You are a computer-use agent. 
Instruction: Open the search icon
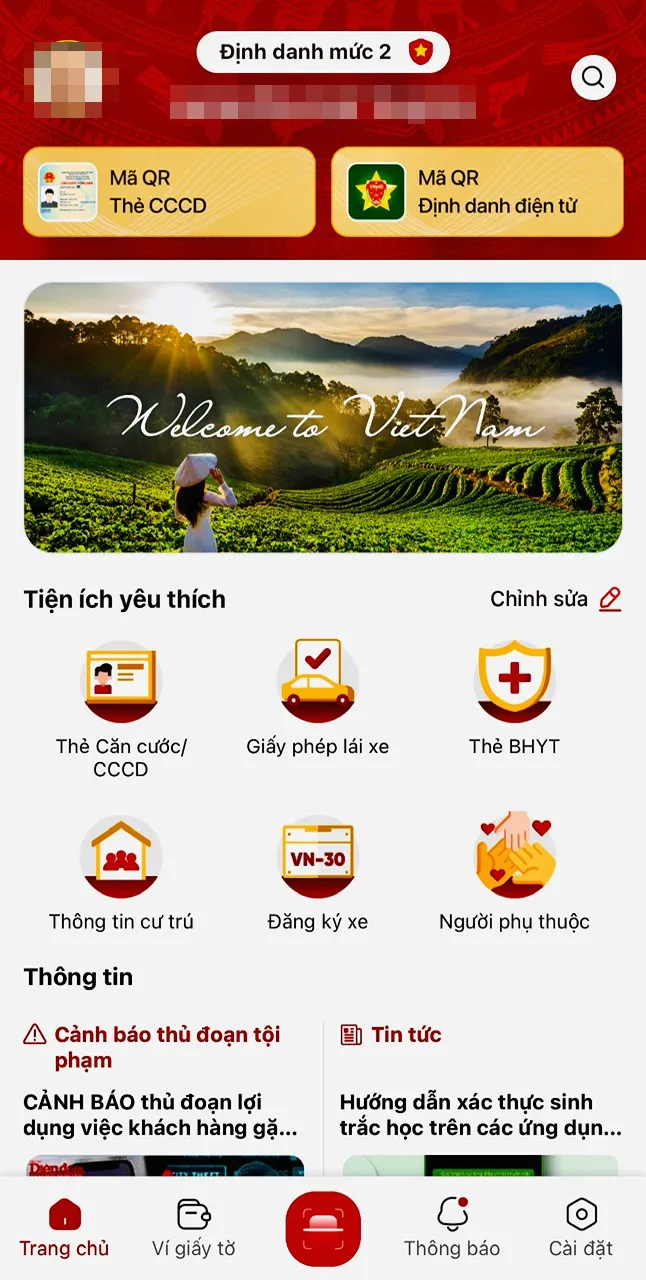pyautogui.click(x=593, y=77)
